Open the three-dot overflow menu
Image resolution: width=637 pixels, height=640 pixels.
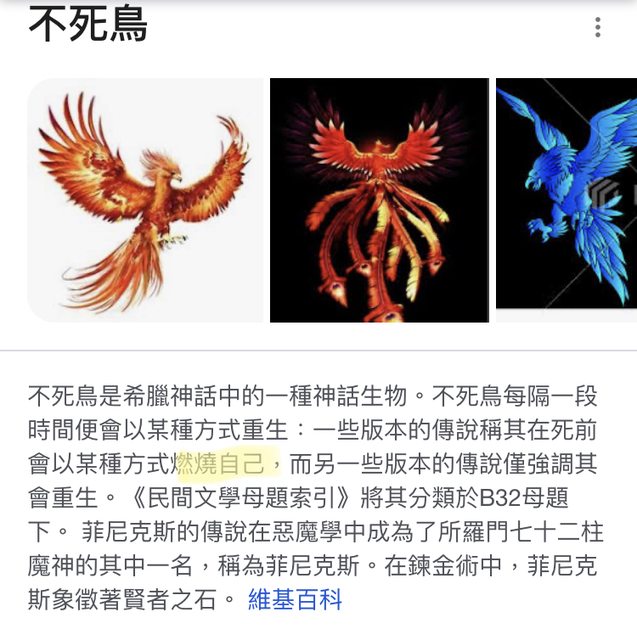(x=597, y=27)
